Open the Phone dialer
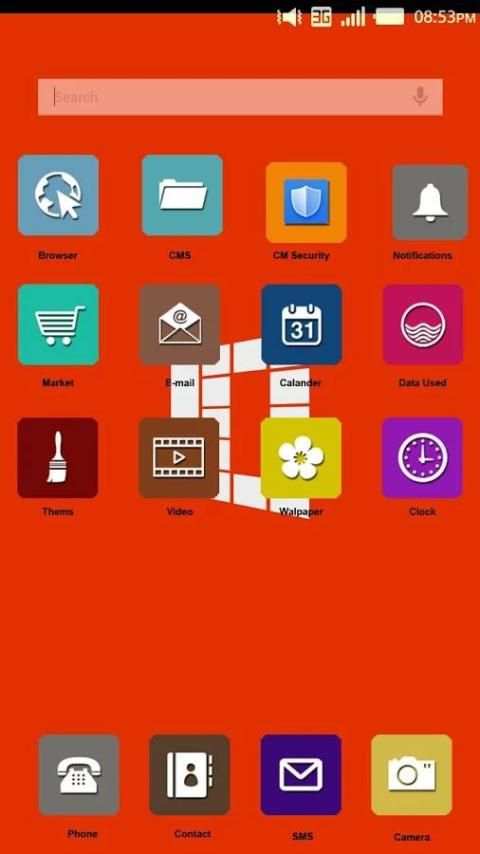This screenshot has height=854, width=480. click(79, 774)
